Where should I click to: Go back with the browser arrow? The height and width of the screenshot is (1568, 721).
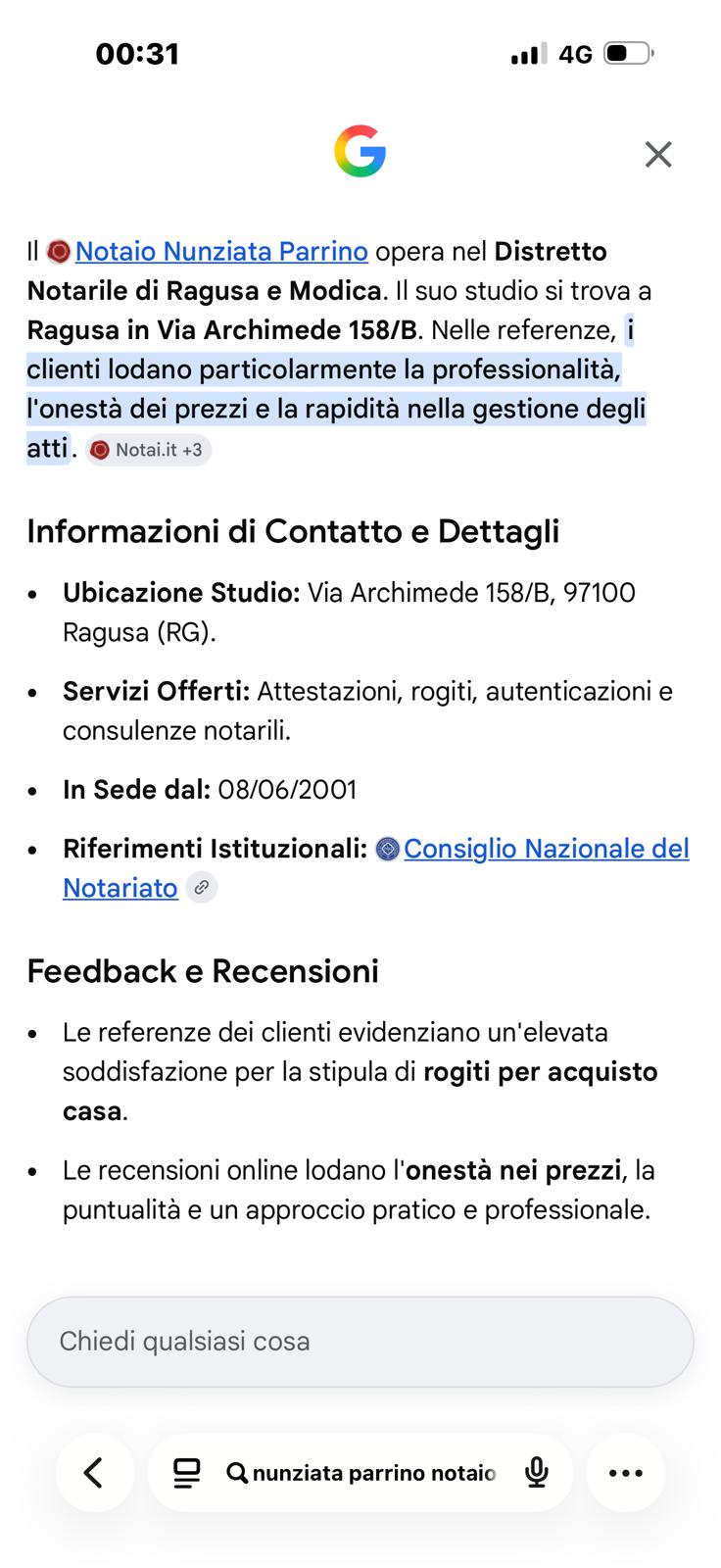(x=94, y=1473)
